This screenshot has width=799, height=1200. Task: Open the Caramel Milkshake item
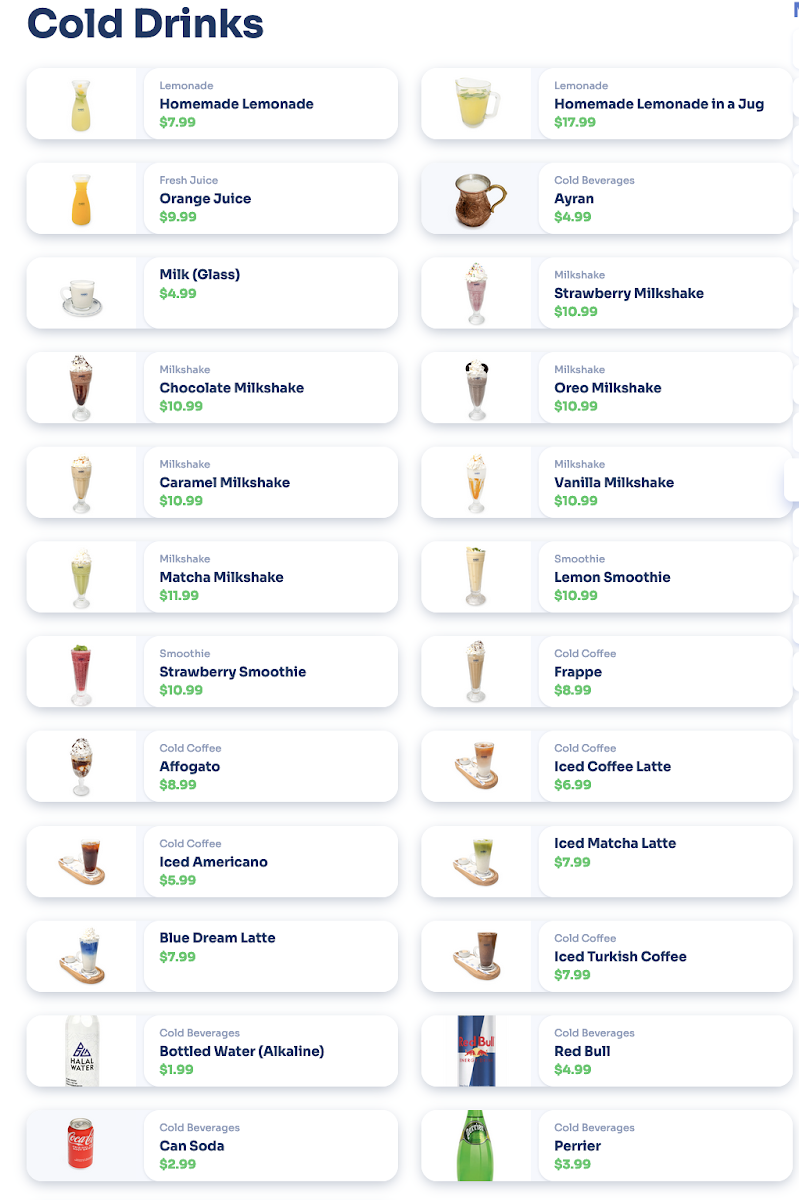click(x=212, y=483)
